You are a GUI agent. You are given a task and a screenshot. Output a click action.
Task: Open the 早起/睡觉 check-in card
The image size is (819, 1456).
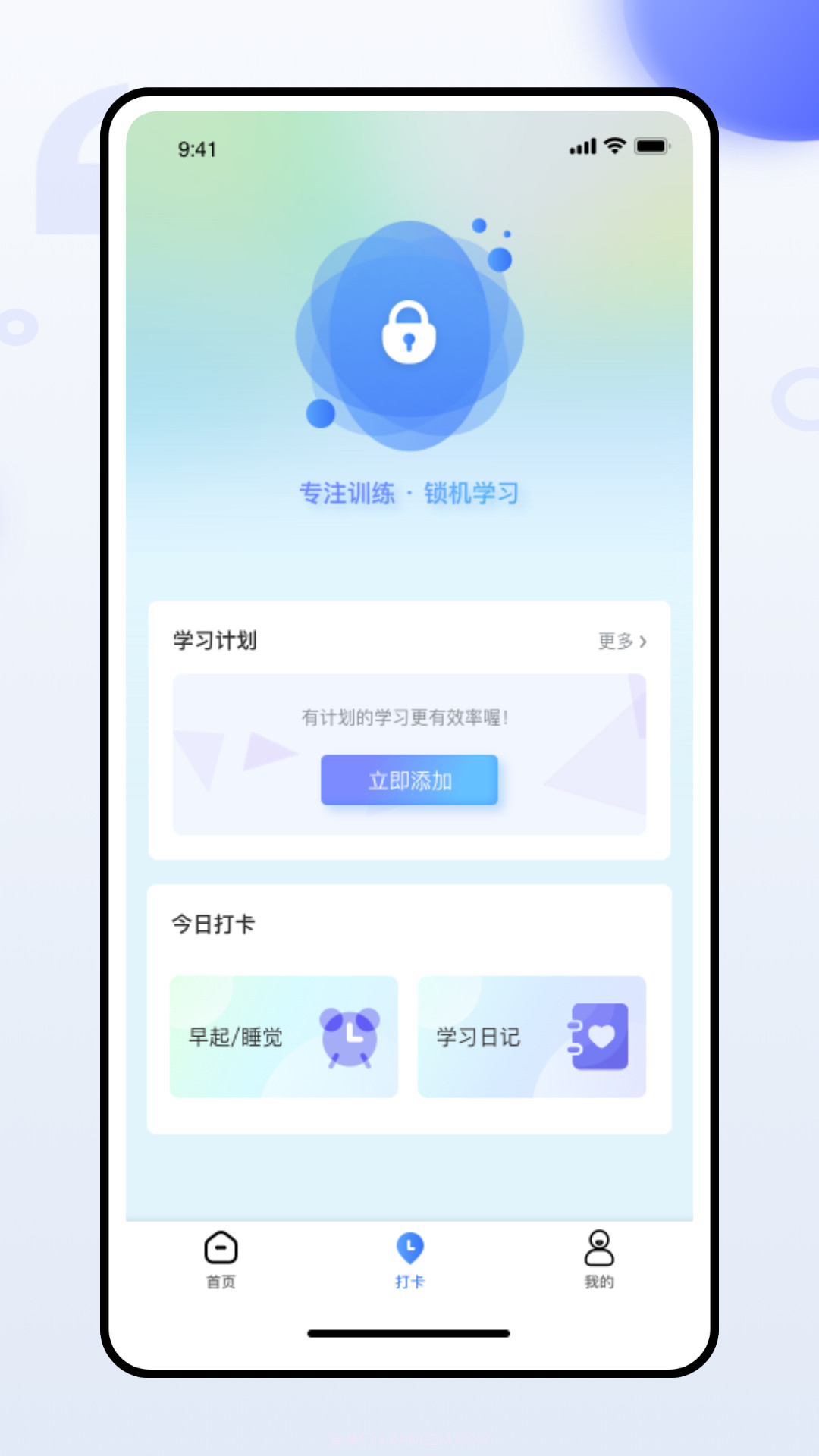284,1037
